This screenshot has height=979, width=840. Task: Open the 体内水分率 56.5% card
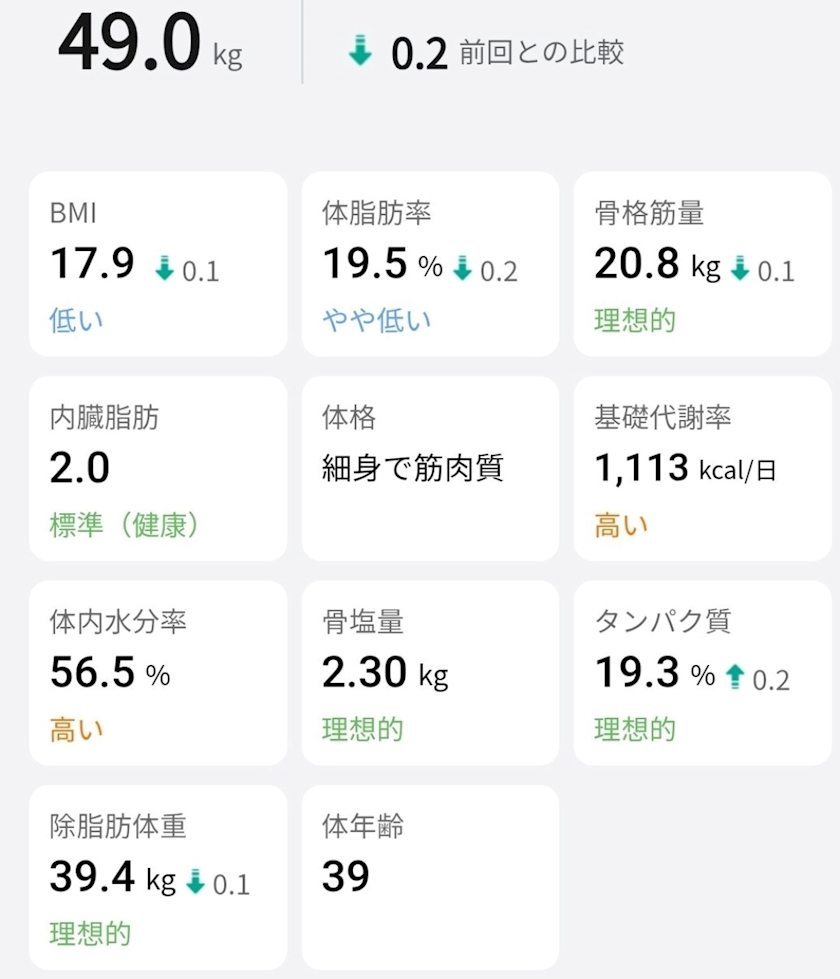158,673
